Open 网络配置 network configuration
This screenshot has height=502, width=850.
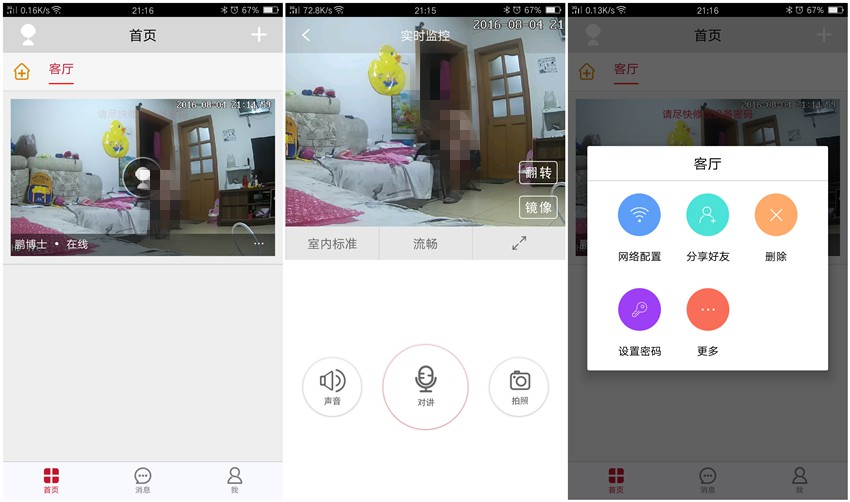(x=639, y=216)
